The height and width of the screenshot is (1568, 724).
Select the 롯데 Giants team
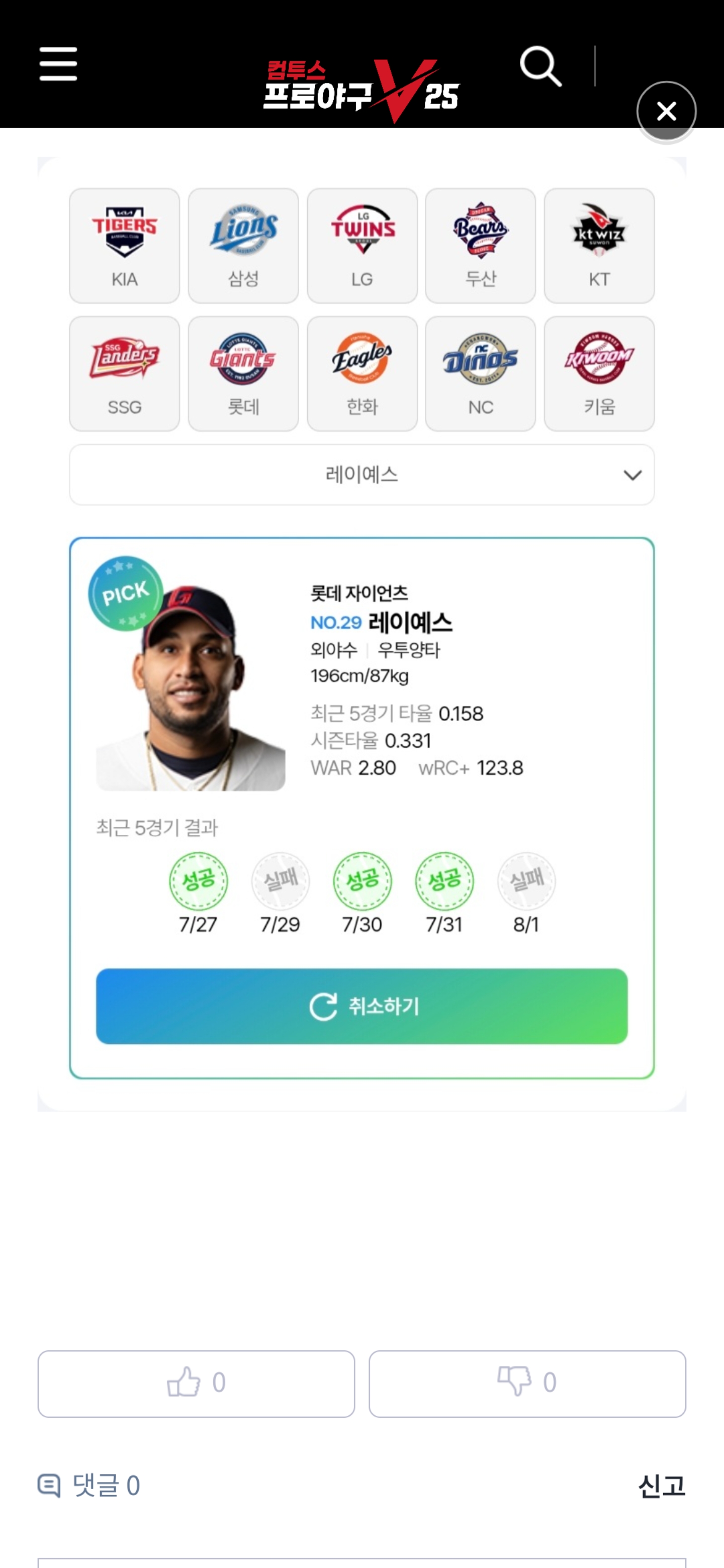point(243,373)
